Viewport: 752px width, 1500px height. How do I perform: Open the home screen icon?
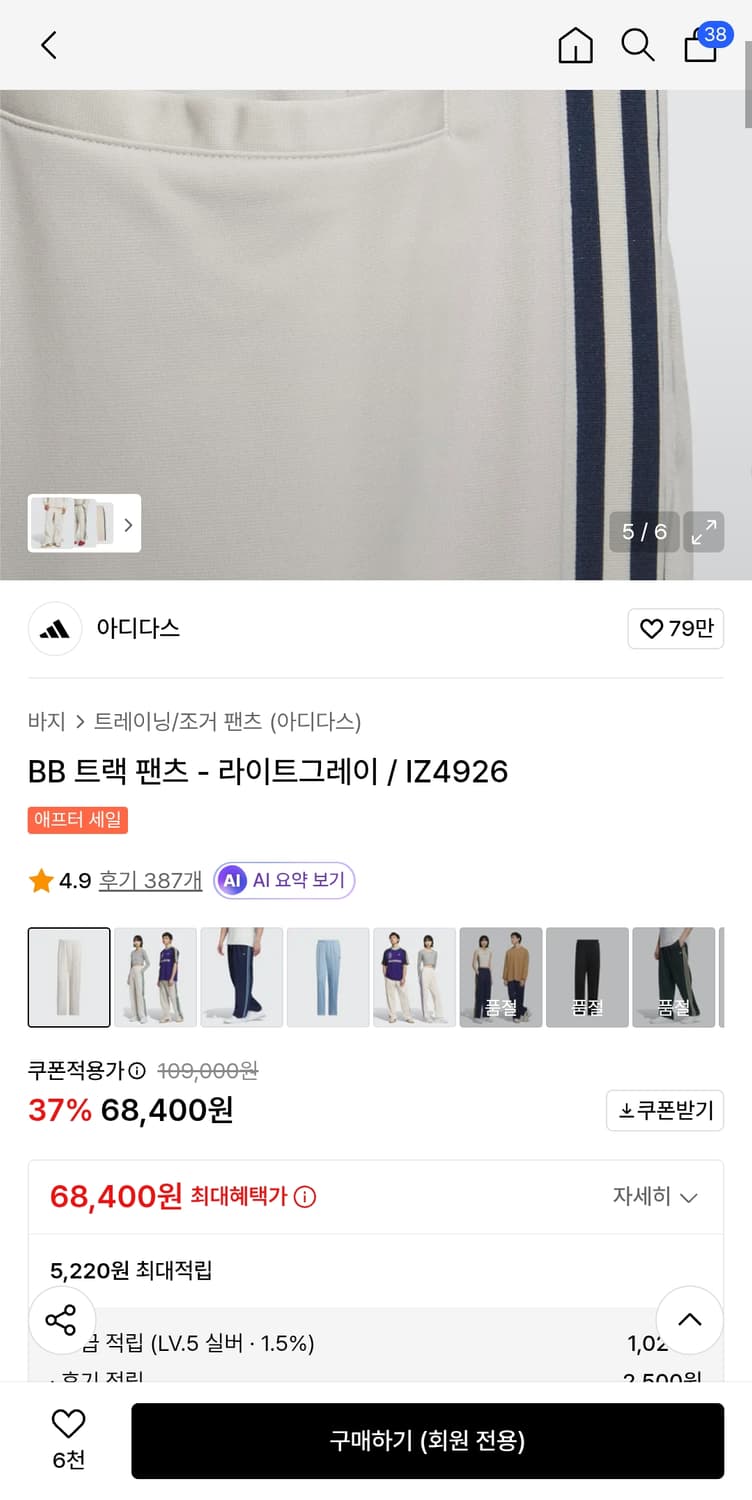pos(575,45)
